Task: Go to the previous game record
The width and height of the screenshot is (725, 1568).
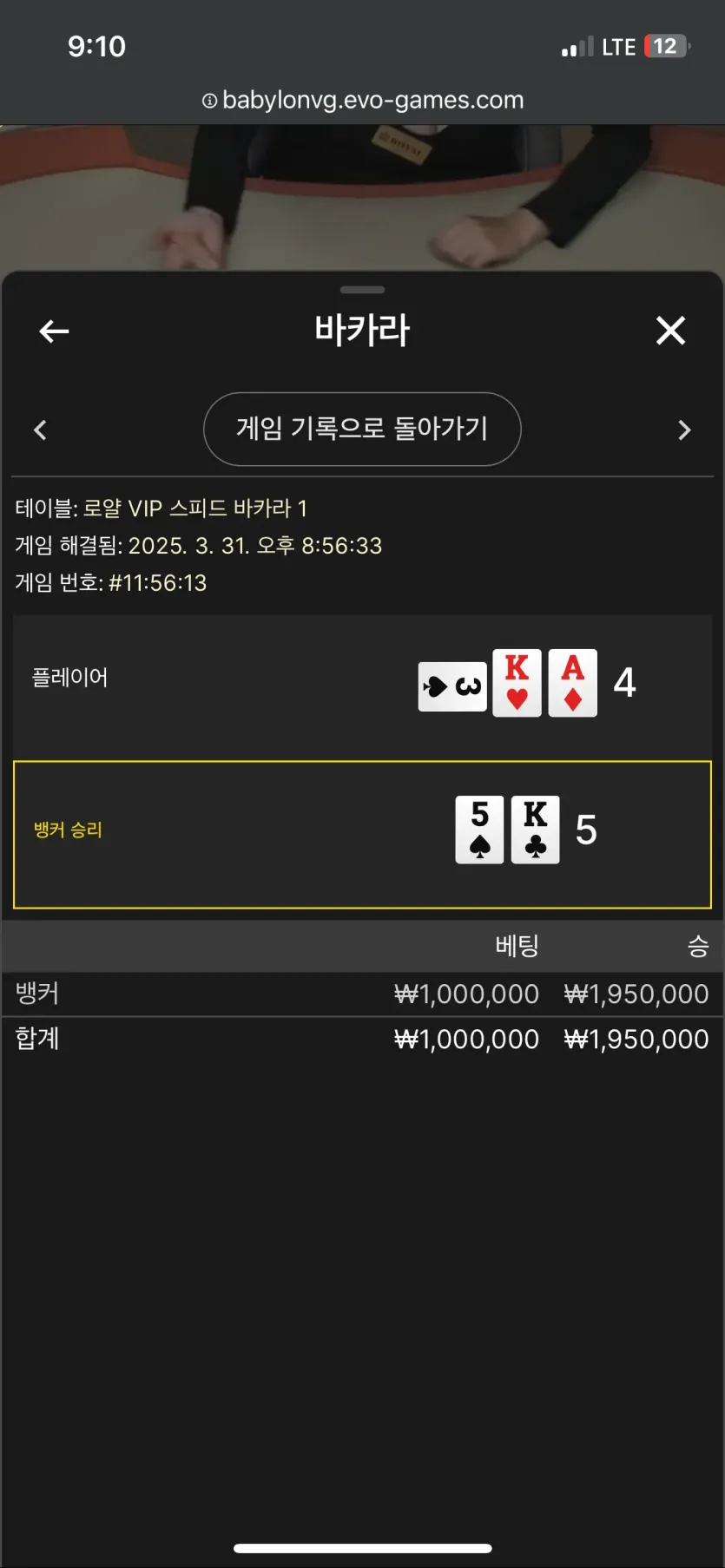Action: 40,430
